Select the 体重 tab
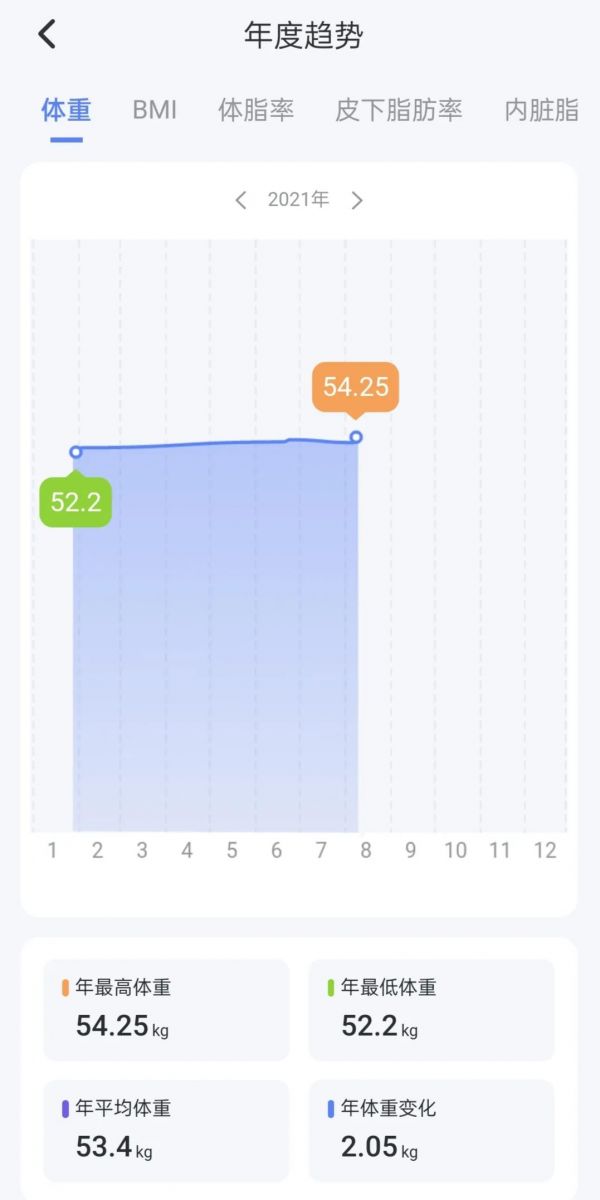Image resolution: width=600 pixels, height=1200 pixels. (66, 110)
